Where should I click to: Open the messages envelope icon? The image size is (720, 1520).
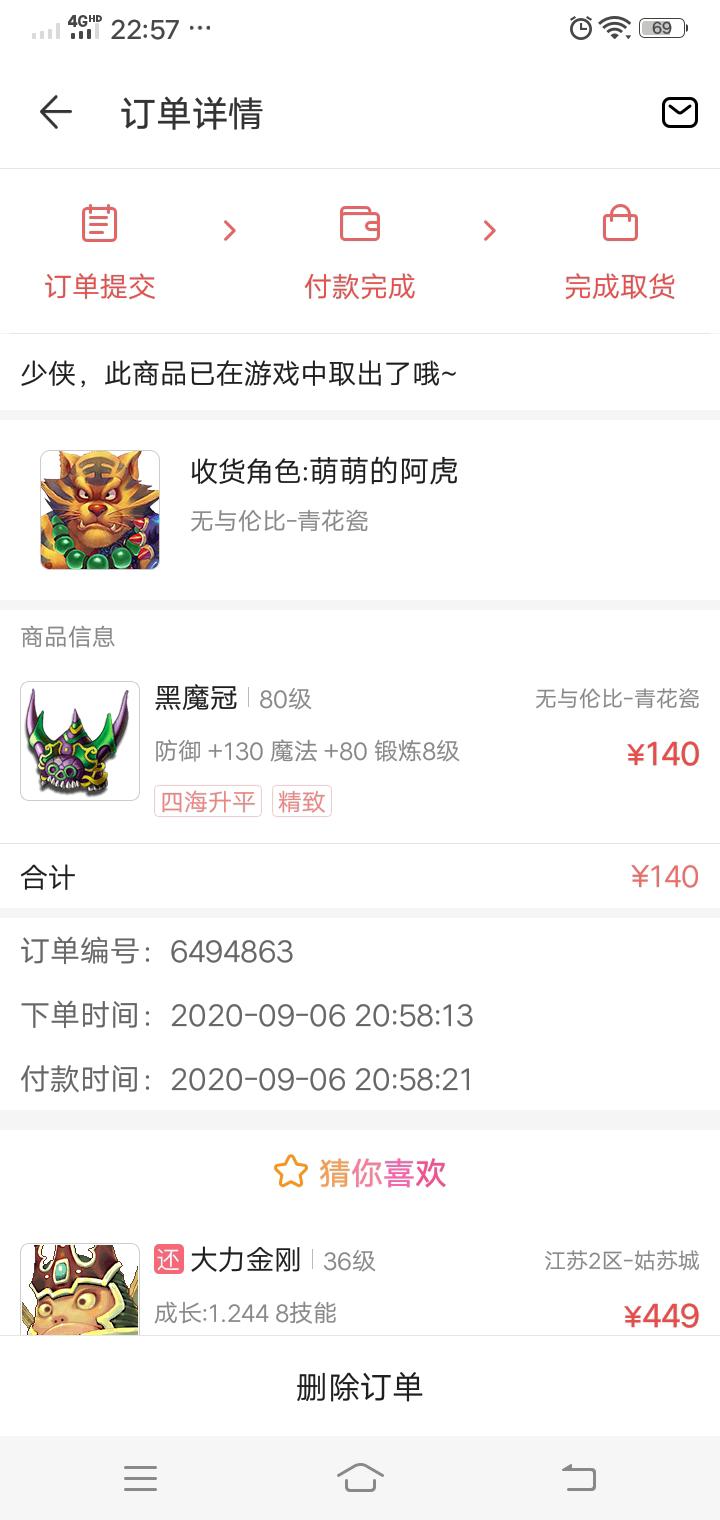(x=679, y=113)
